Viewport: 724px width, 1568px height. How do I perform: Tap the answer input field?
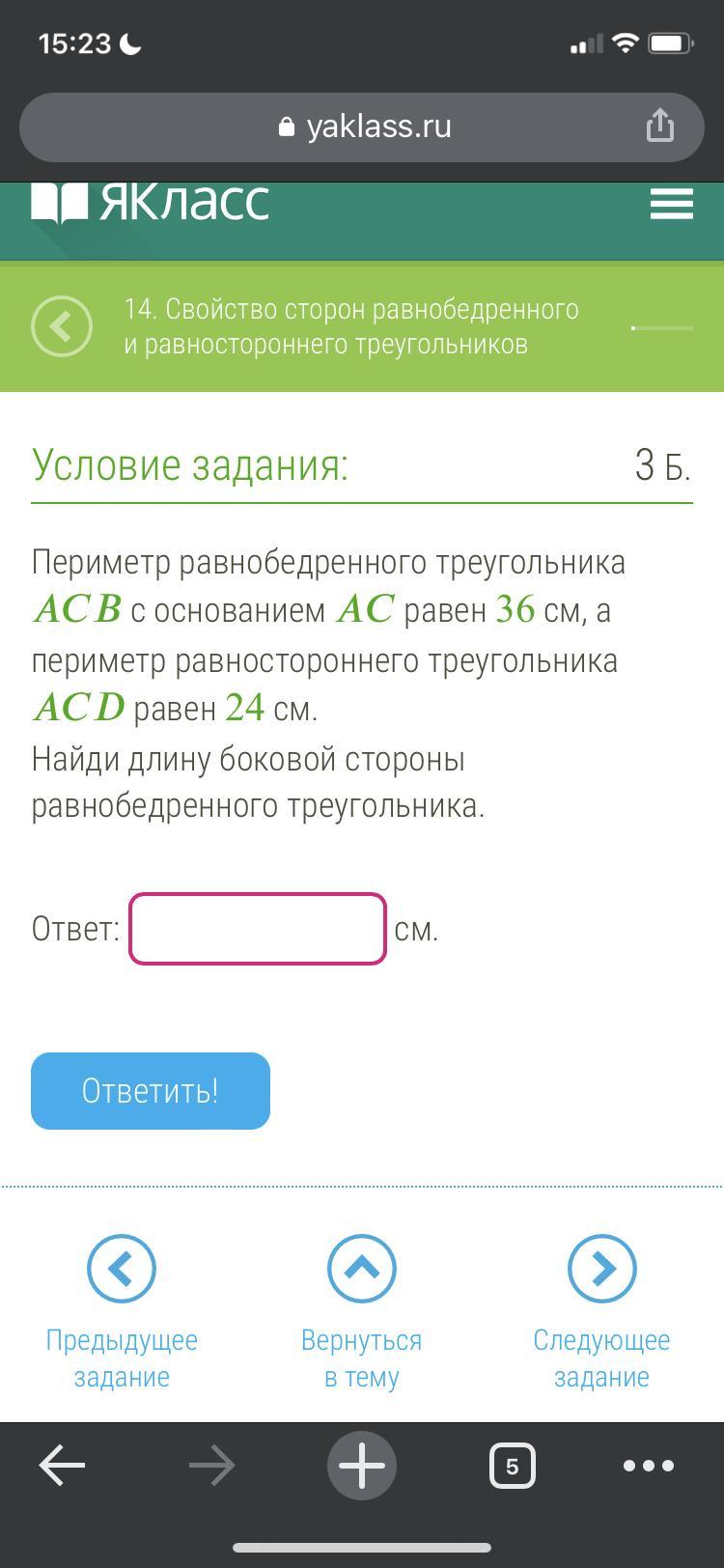tap(258, 929)
